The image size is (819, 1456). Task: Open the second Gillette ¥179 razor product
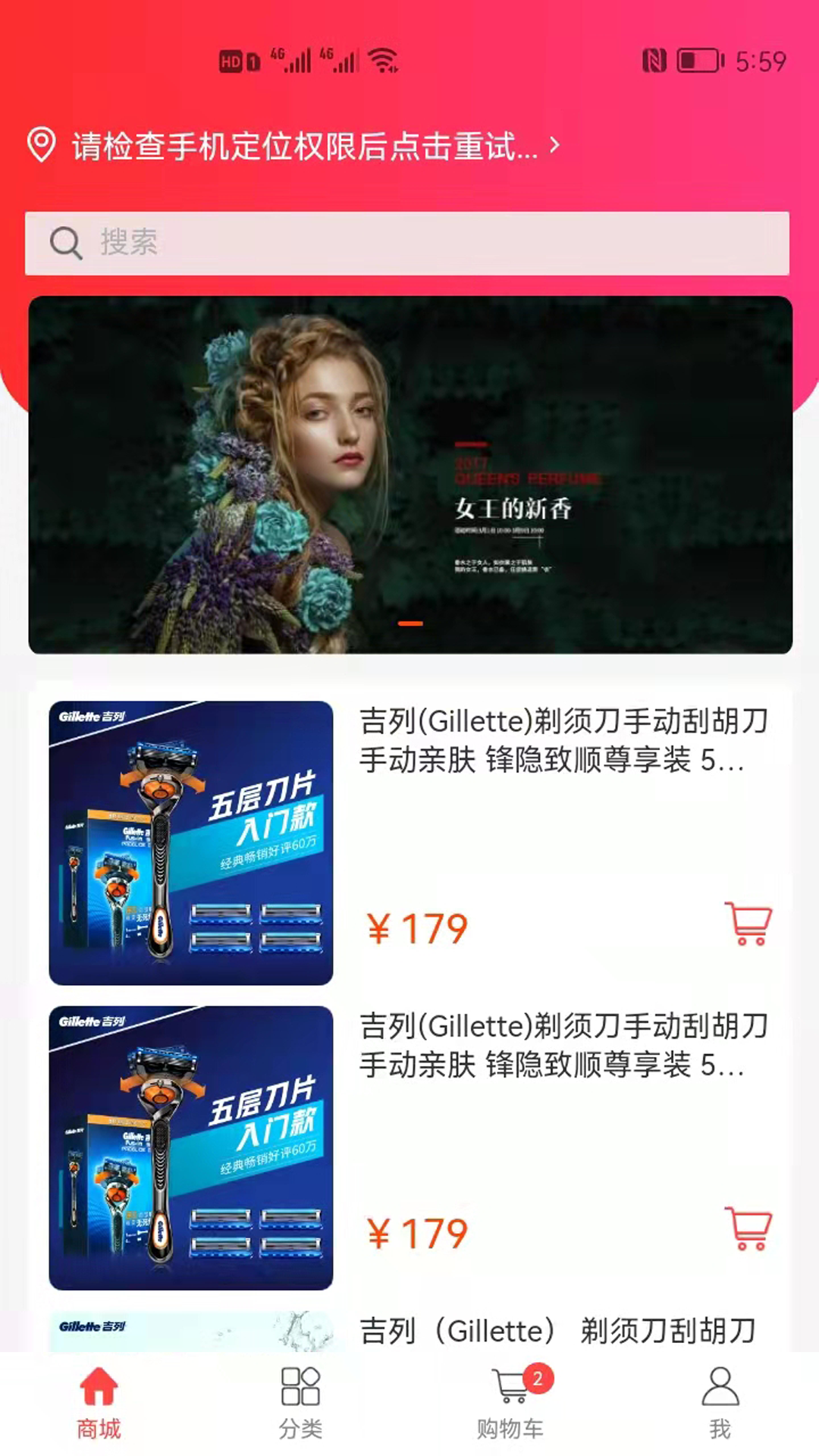coord(563,1046)
